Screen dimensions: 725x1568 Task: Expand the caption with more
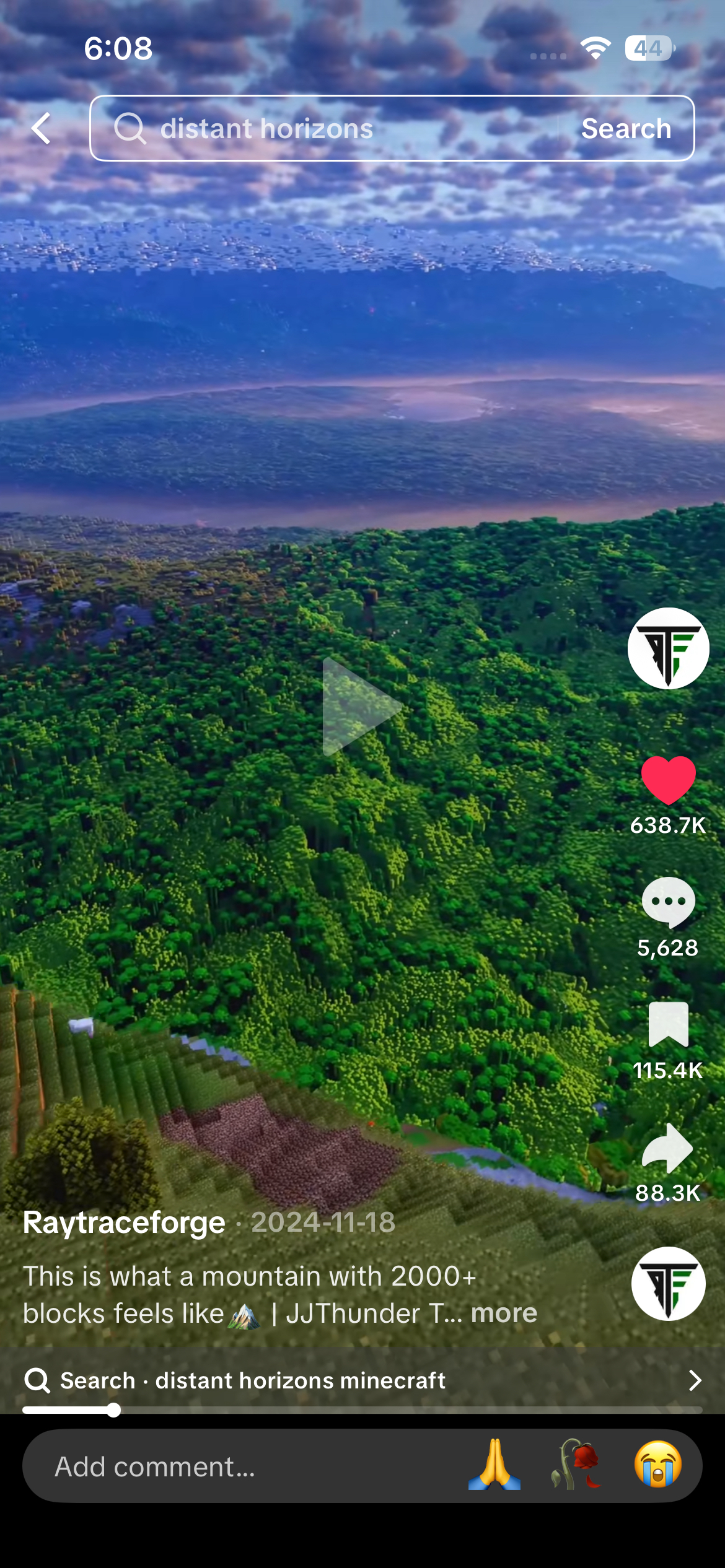point(504,1313)
